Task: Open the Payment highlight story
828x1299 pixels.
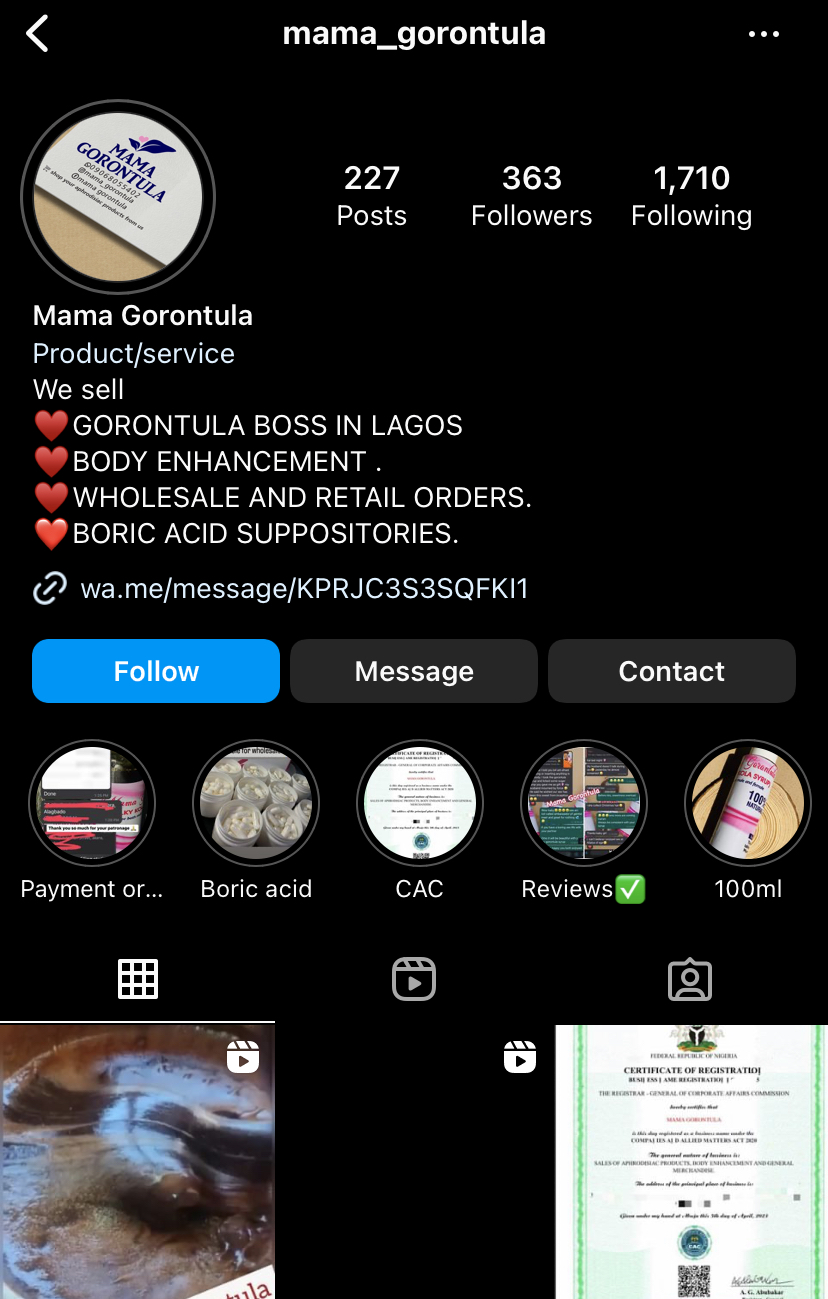Action: click(92, 803)
